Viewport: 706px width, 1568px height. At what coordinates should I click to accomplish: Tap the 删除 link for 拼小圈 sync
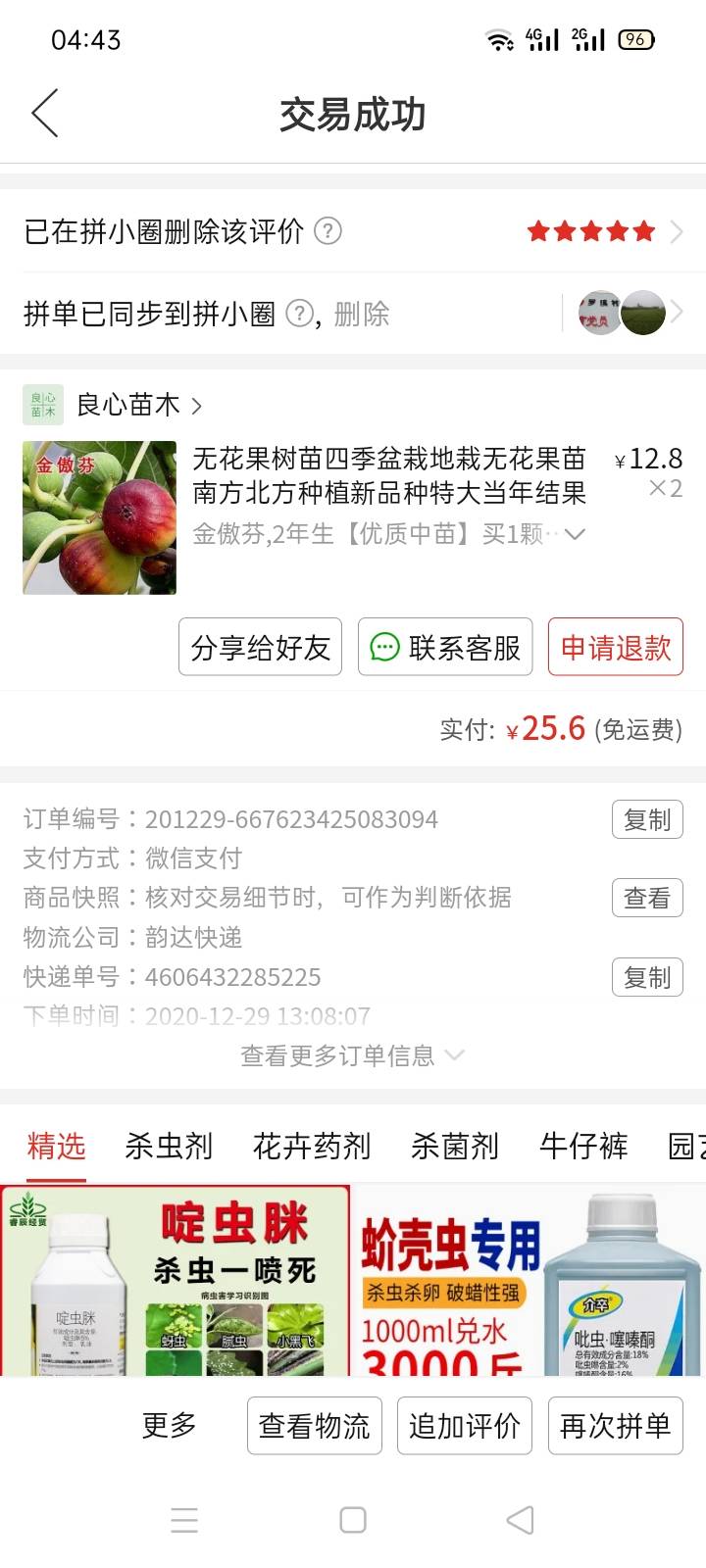point(362,314)
